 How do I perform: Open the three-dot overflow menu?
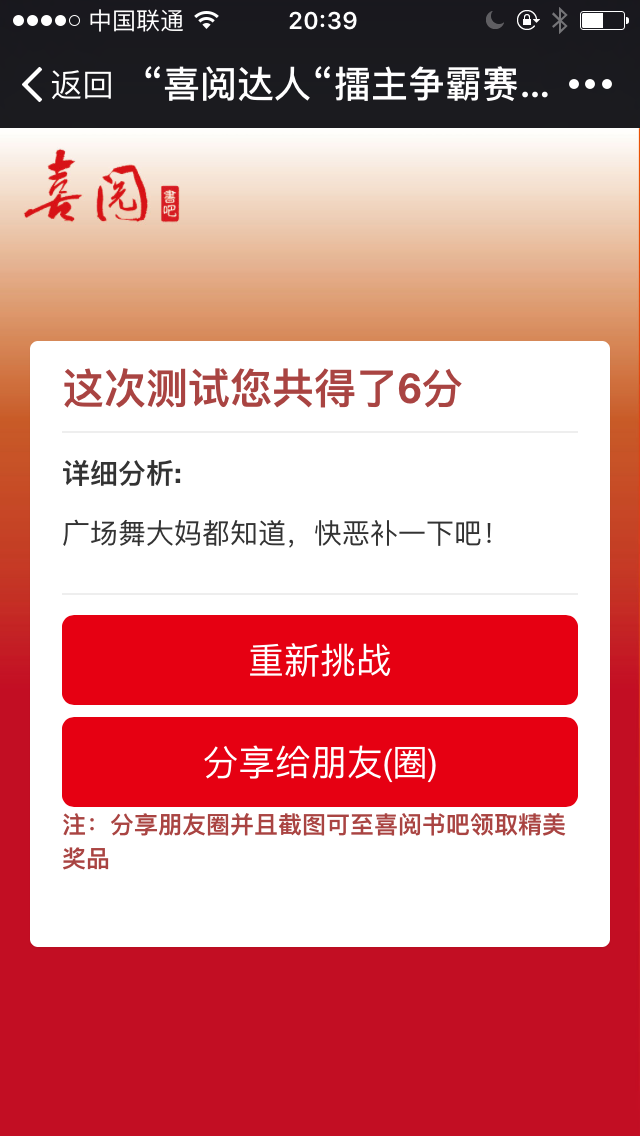pos(590,85)
